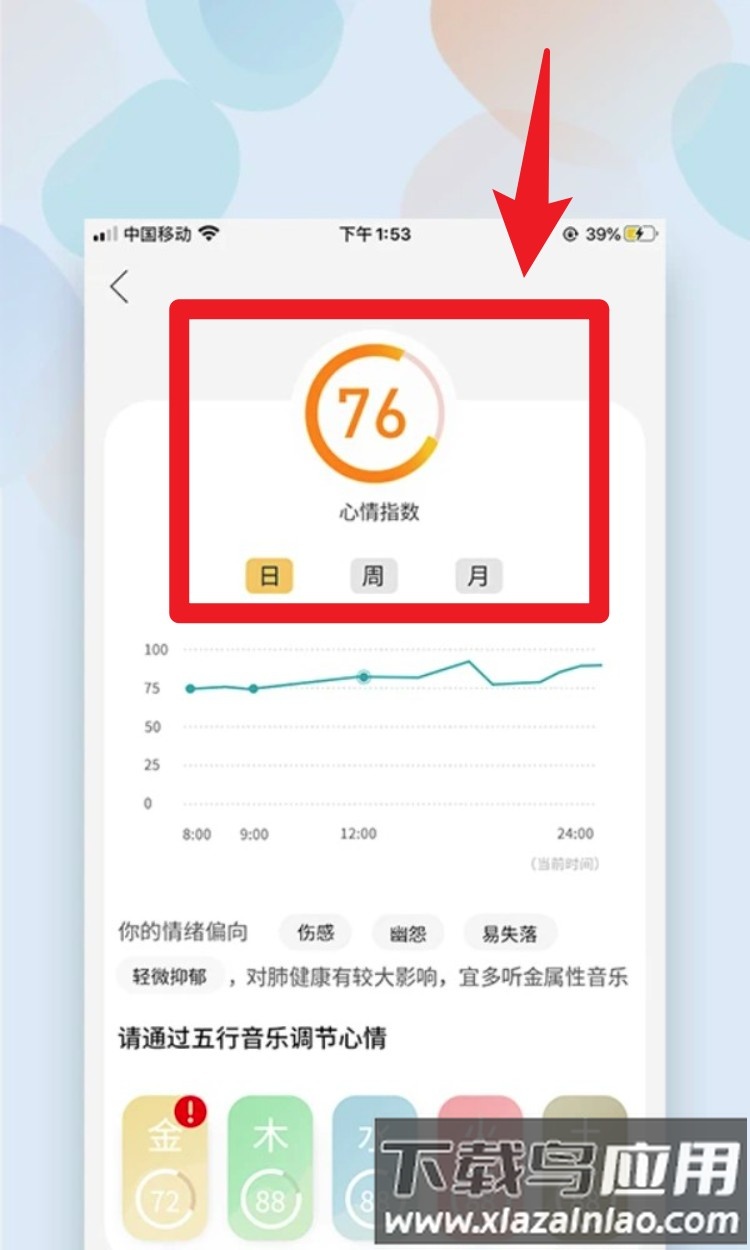The width and height of the screenshot is (750, 1250).
Task: Switch mood index to 日 view
Action: pos(269,576)
